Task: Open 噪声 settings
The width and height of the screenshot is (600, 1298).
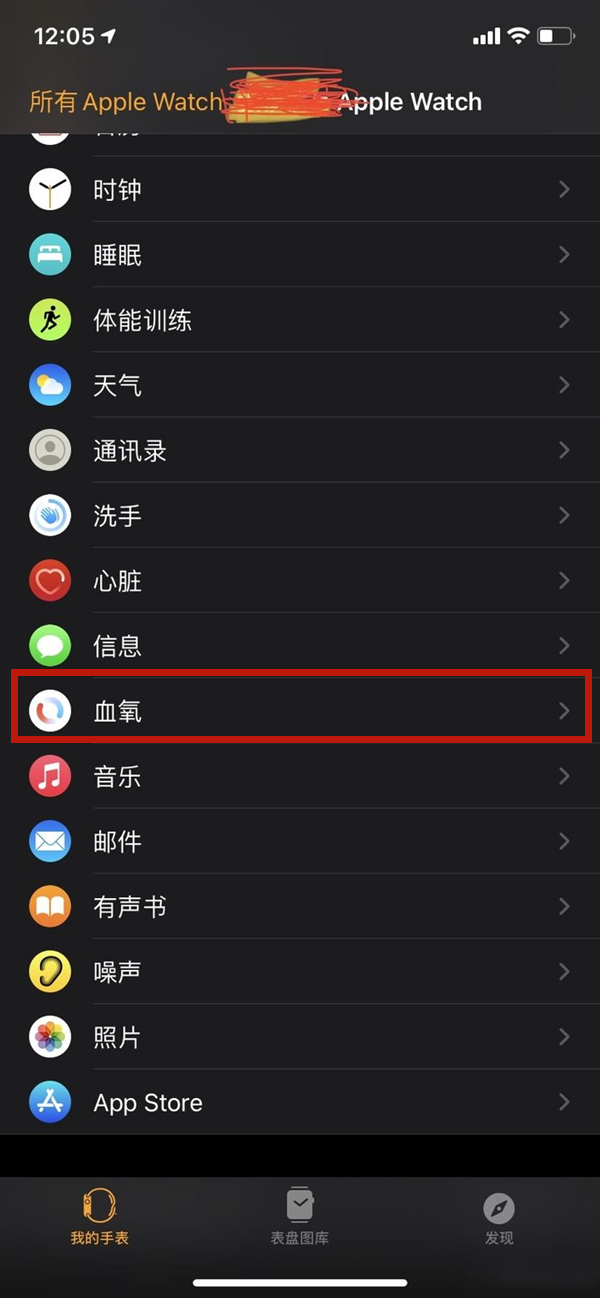Action: click(x=300, y=971)
